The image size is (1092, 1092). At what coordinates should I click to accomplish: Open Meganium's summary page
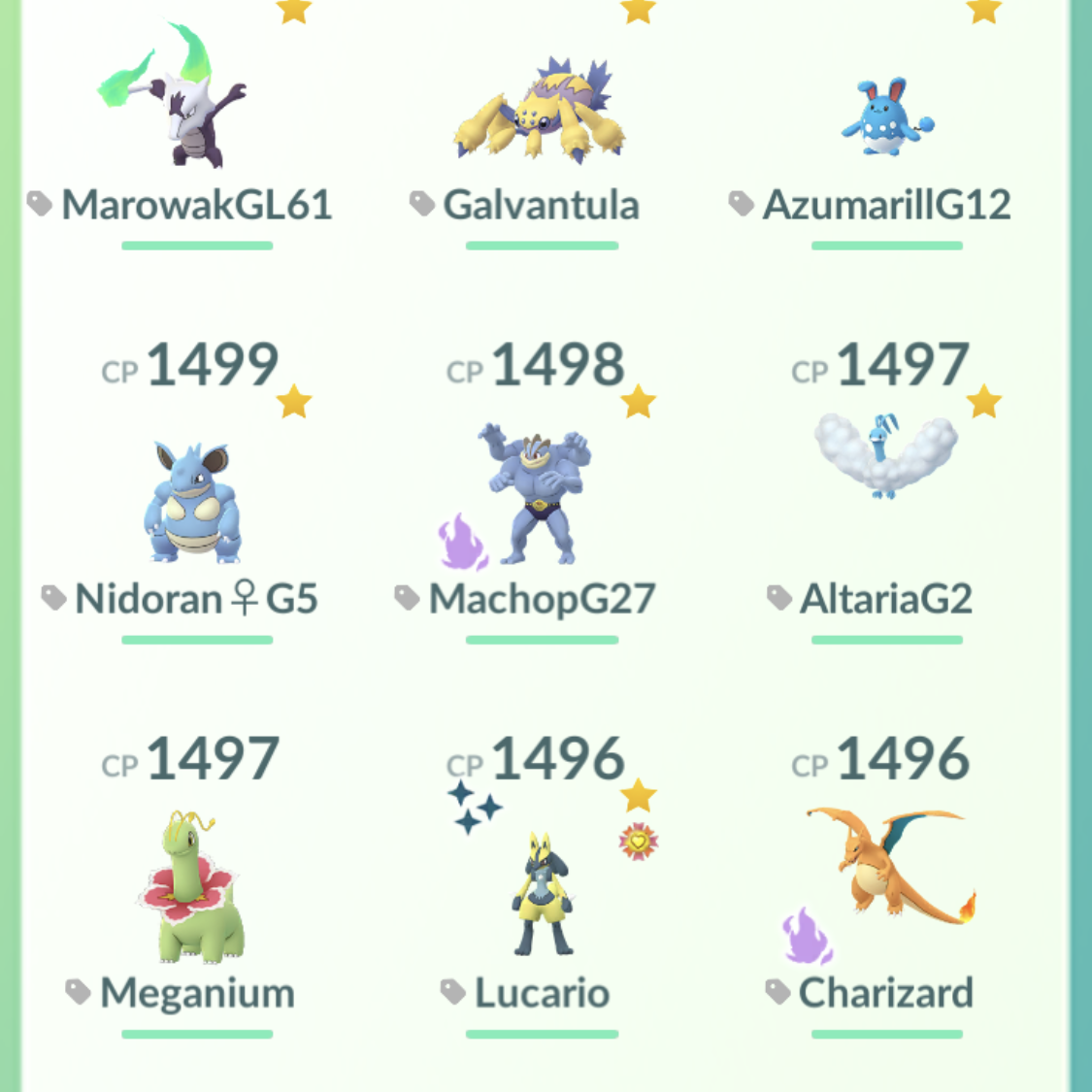pyautogui.click(x=194, y=888)
